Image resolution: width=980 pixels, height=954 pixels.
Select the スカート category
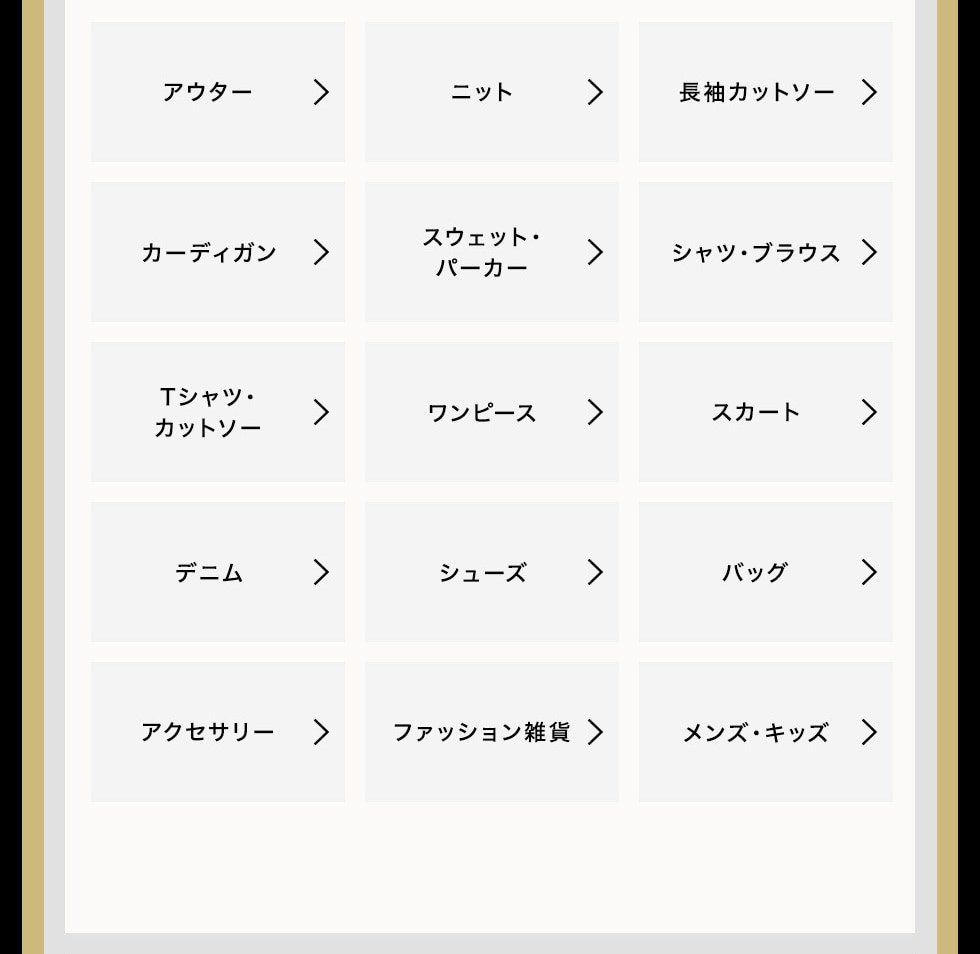tap(765, 412)
